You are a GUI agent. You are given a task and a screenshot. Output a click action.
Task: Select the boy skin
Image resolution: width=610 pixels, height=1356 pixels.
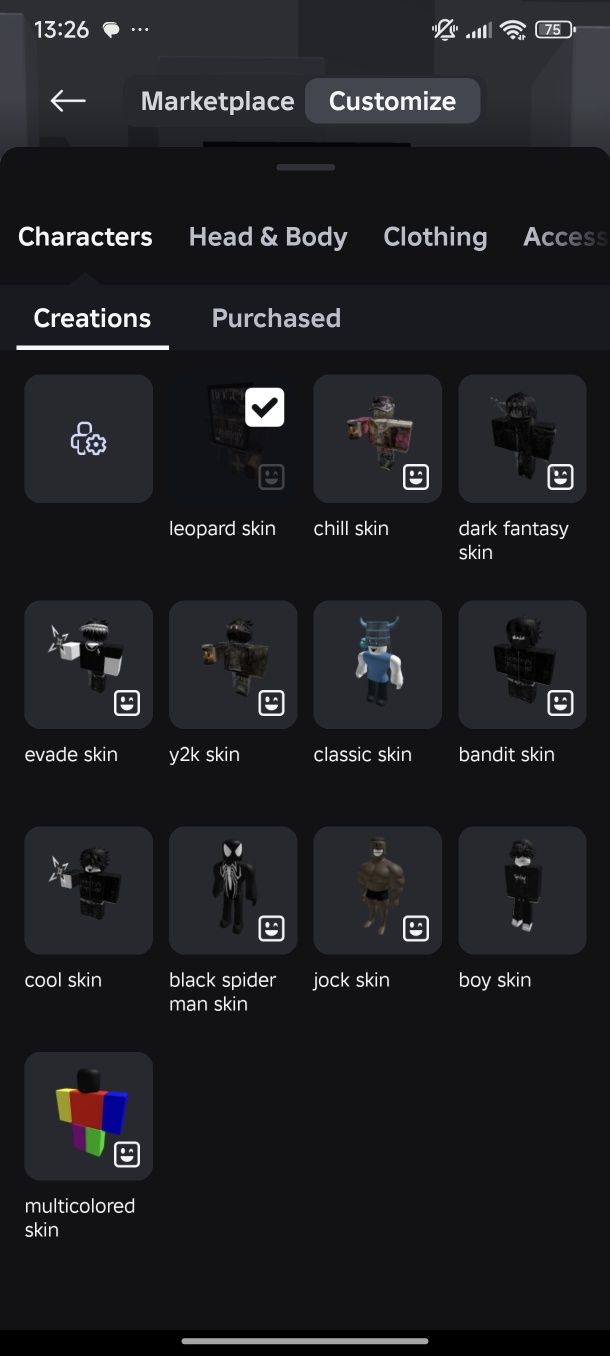click(522, 891)
